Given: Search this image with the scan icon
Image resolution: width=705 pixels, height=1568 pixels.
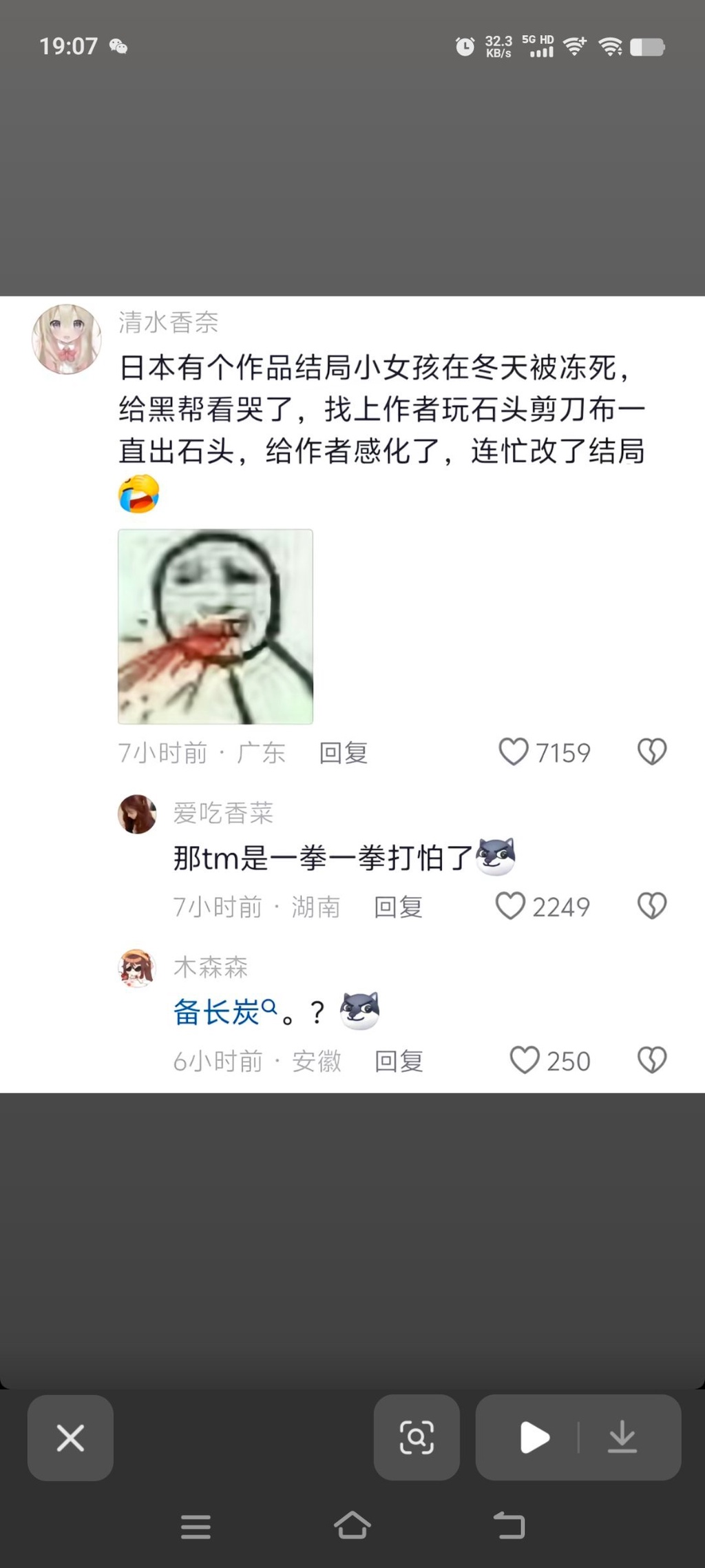Looking at the screenshot, I should [x=417, y=1438].
